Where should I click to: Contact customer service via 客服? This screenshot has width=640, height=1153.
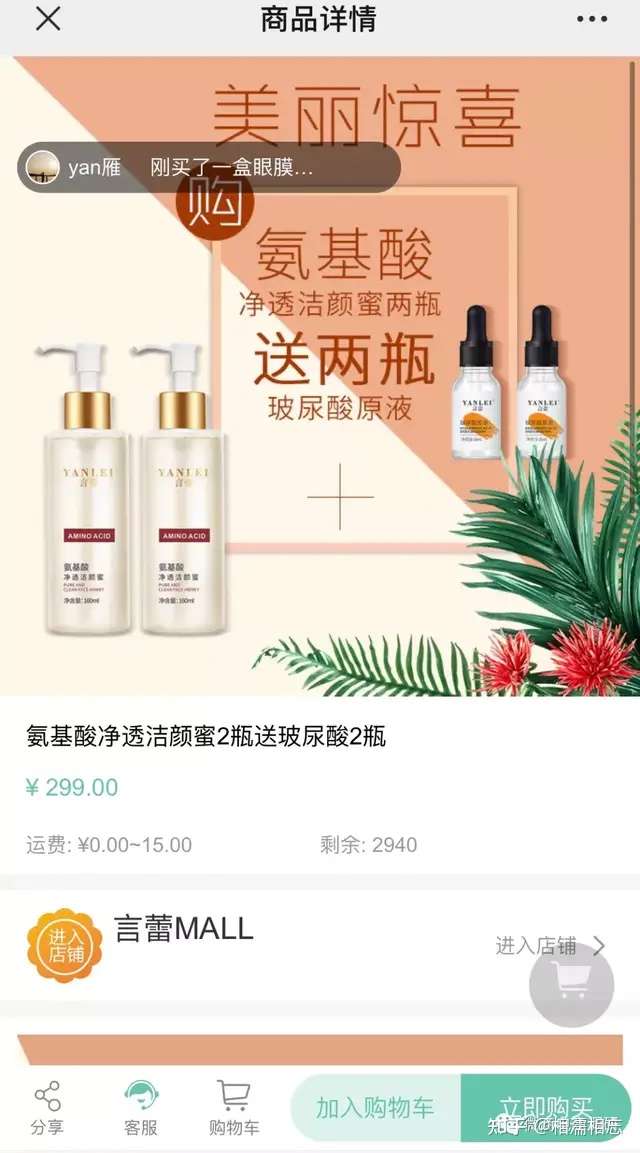(x=141, y=1108)
